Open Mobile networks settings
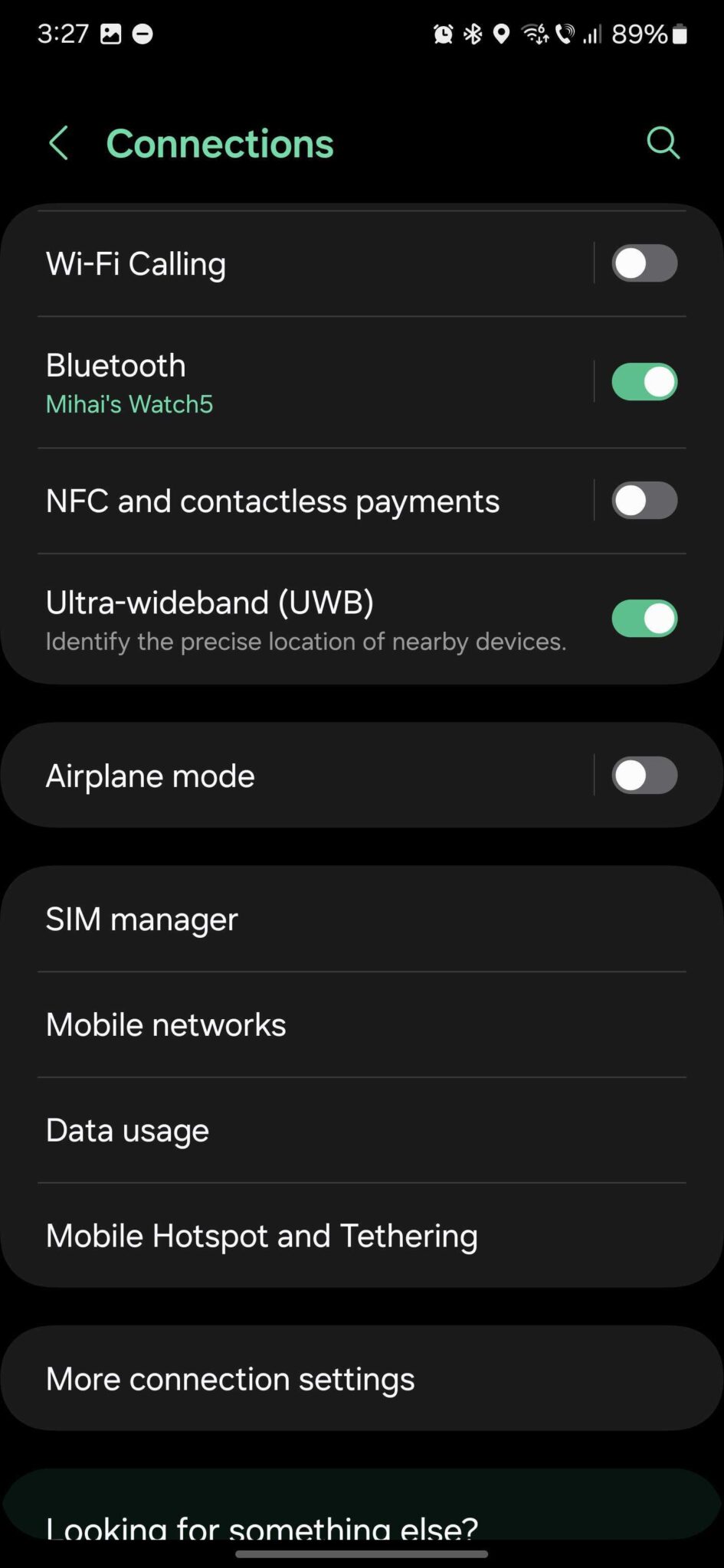The image size is (724, 1568). point(165,1024)
